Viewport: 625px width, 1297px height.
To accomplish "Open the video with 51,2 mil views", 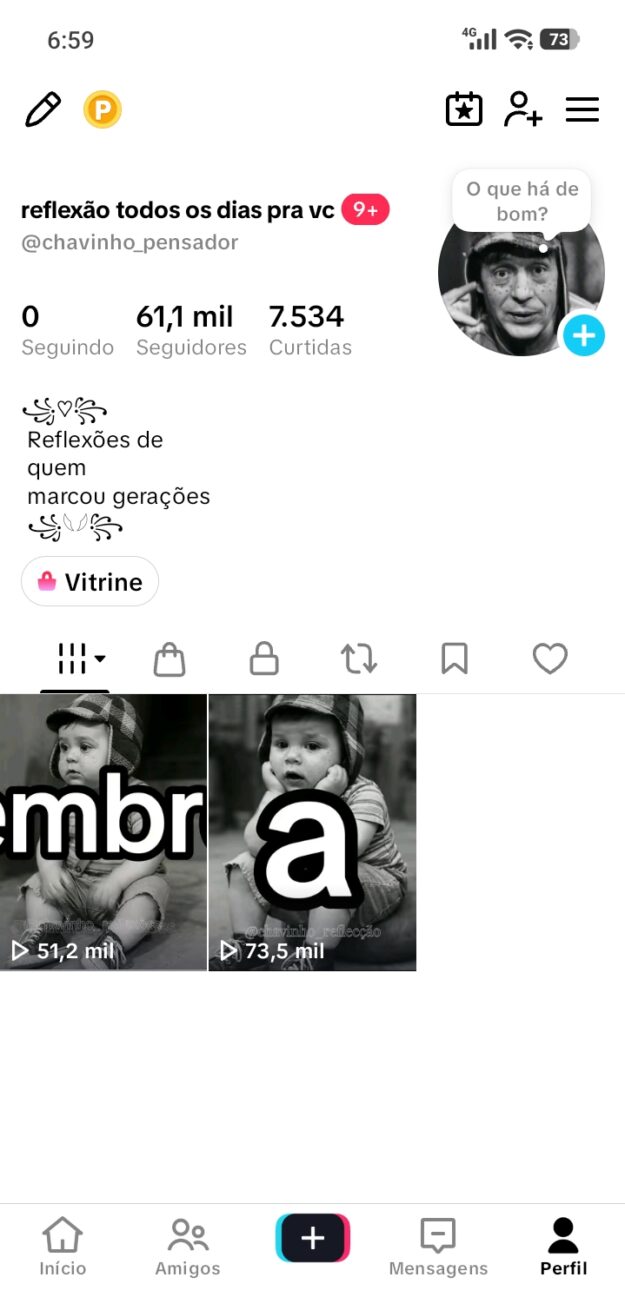I will click(103, 832).
